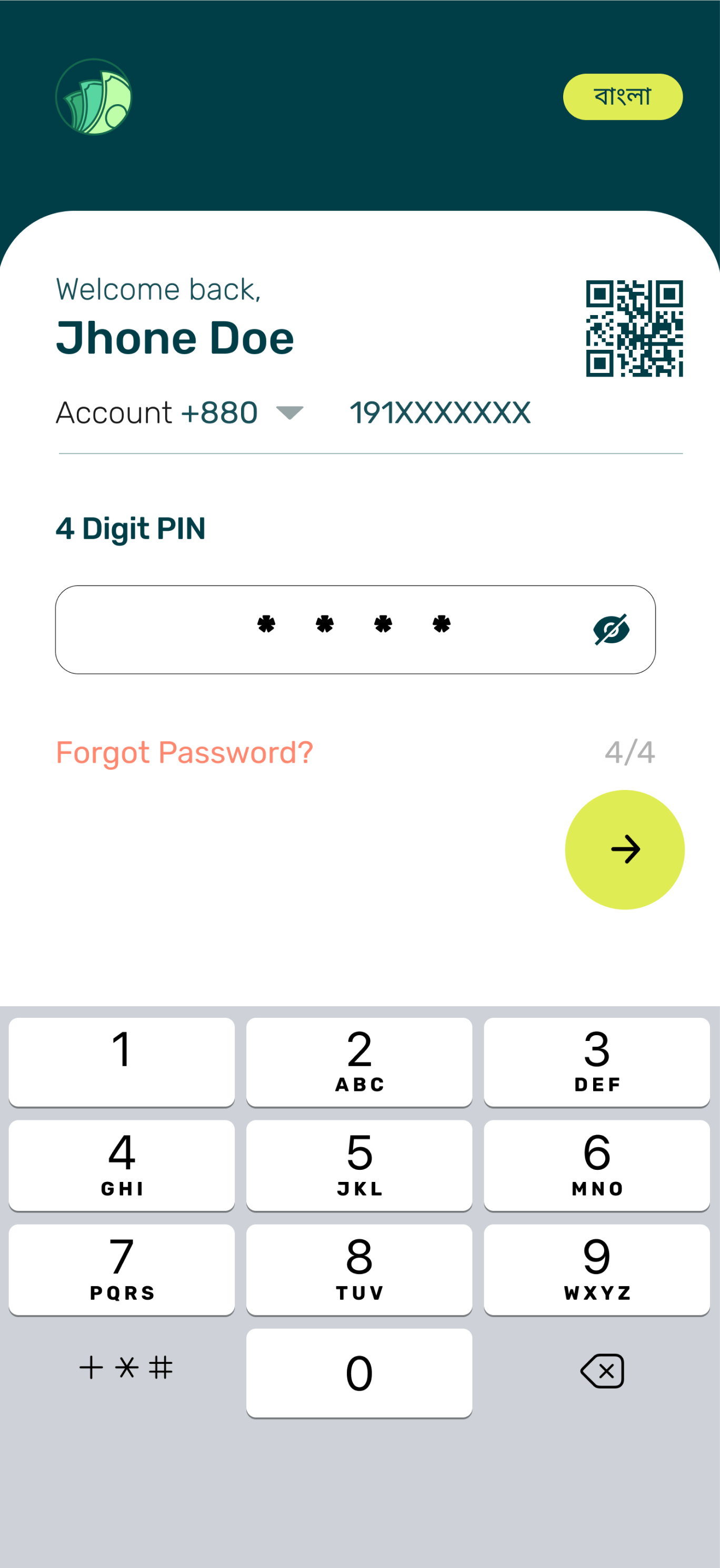The image size is (720, 1568).
Task: Expand the +880 country code dropdown
Action: 289,413
